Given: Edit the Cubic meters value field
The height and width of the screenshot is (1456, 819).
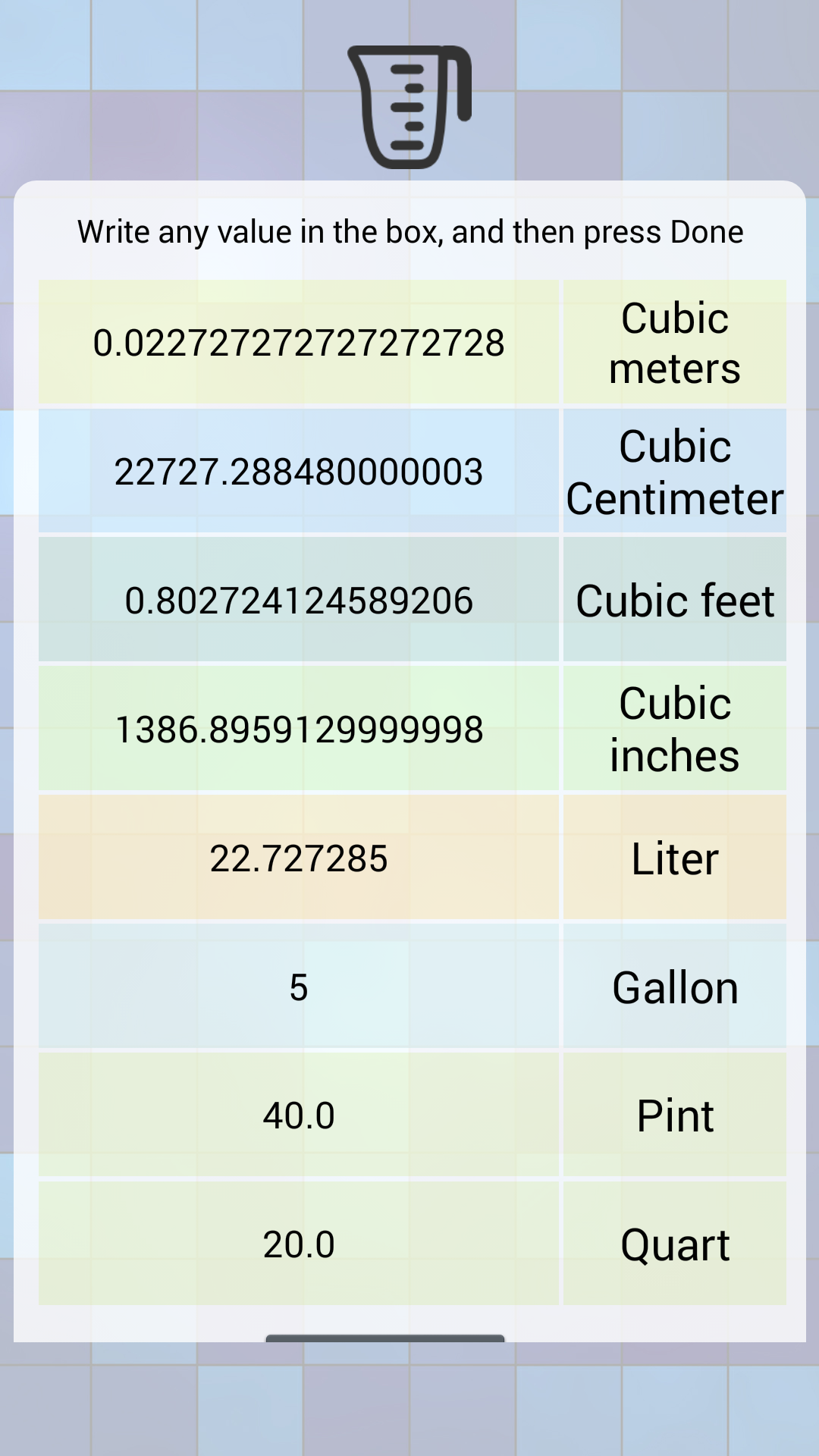Looking at the screenshot, I should click(299, 342).
